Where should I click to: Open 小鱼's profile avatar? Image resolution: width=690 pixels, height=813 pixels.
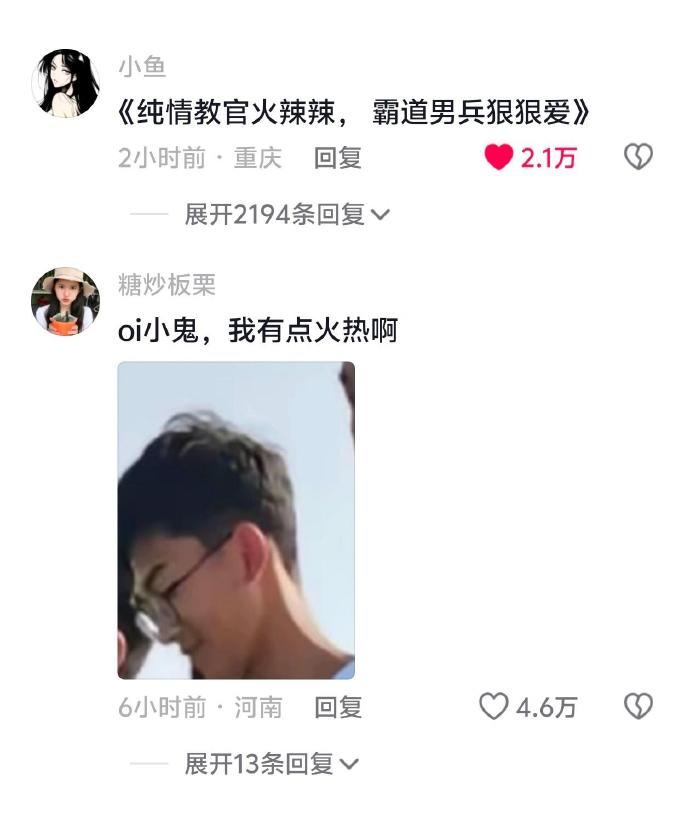pos(66,83)
